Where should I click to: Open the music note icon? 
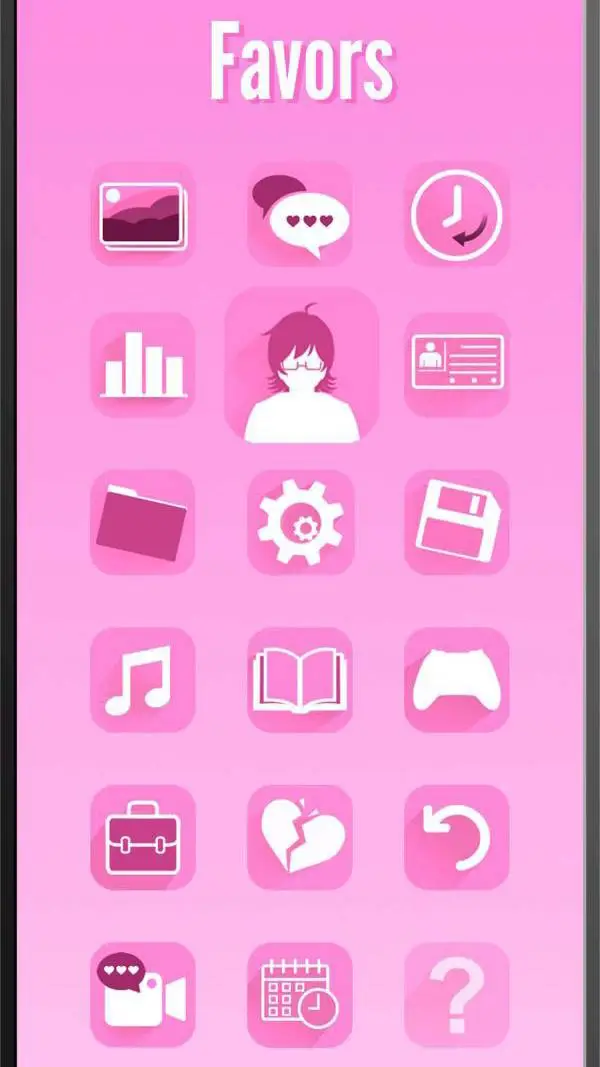click(142, 679)
